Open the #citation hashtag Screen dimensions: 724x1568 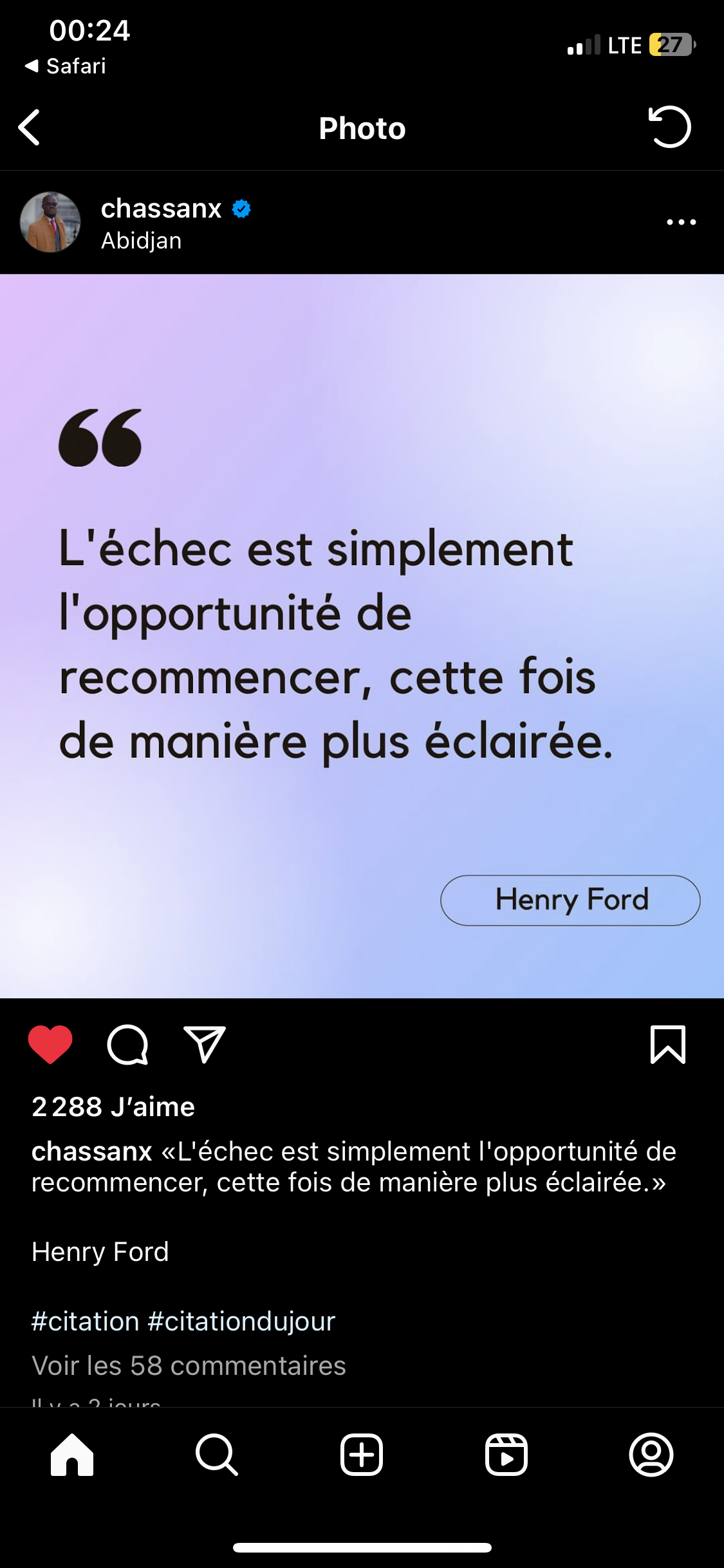(86, 1321)
